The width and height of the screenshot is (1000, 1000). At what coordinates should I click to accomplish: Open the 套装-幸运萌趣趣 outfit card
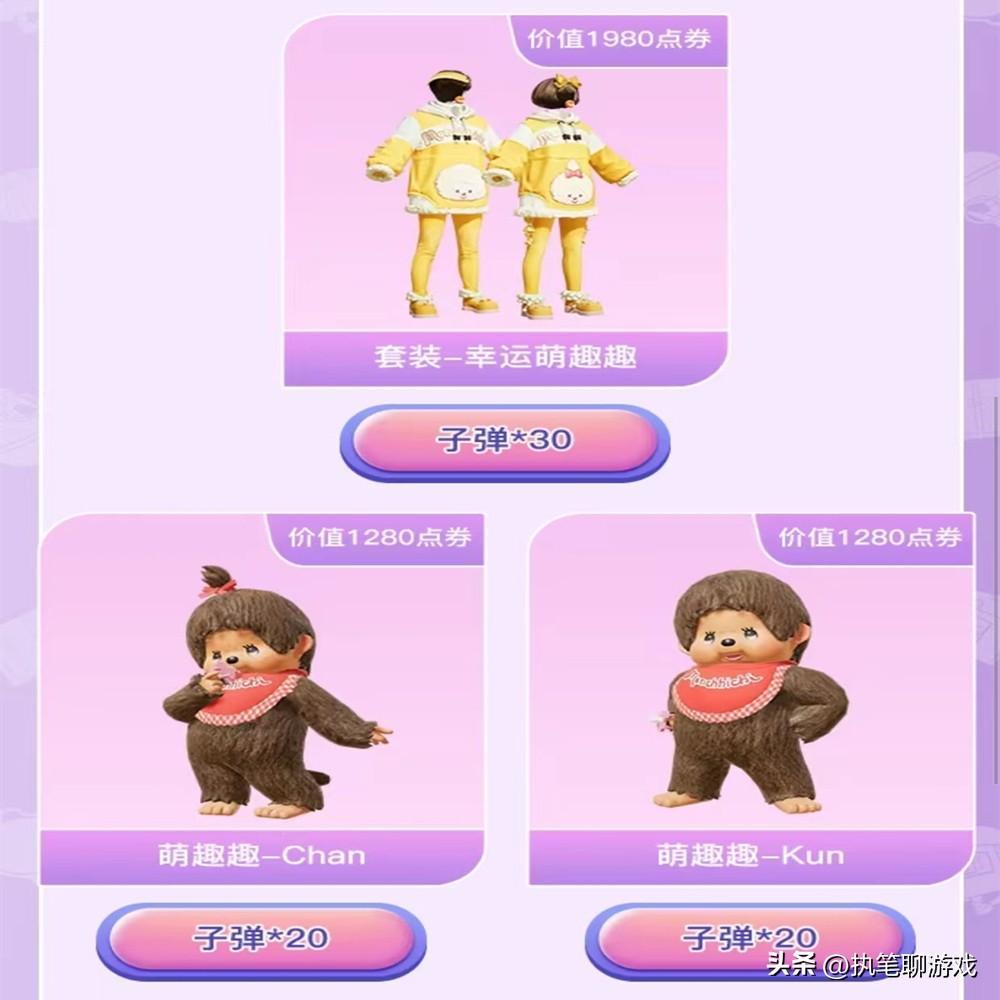[x=505, y=200]
